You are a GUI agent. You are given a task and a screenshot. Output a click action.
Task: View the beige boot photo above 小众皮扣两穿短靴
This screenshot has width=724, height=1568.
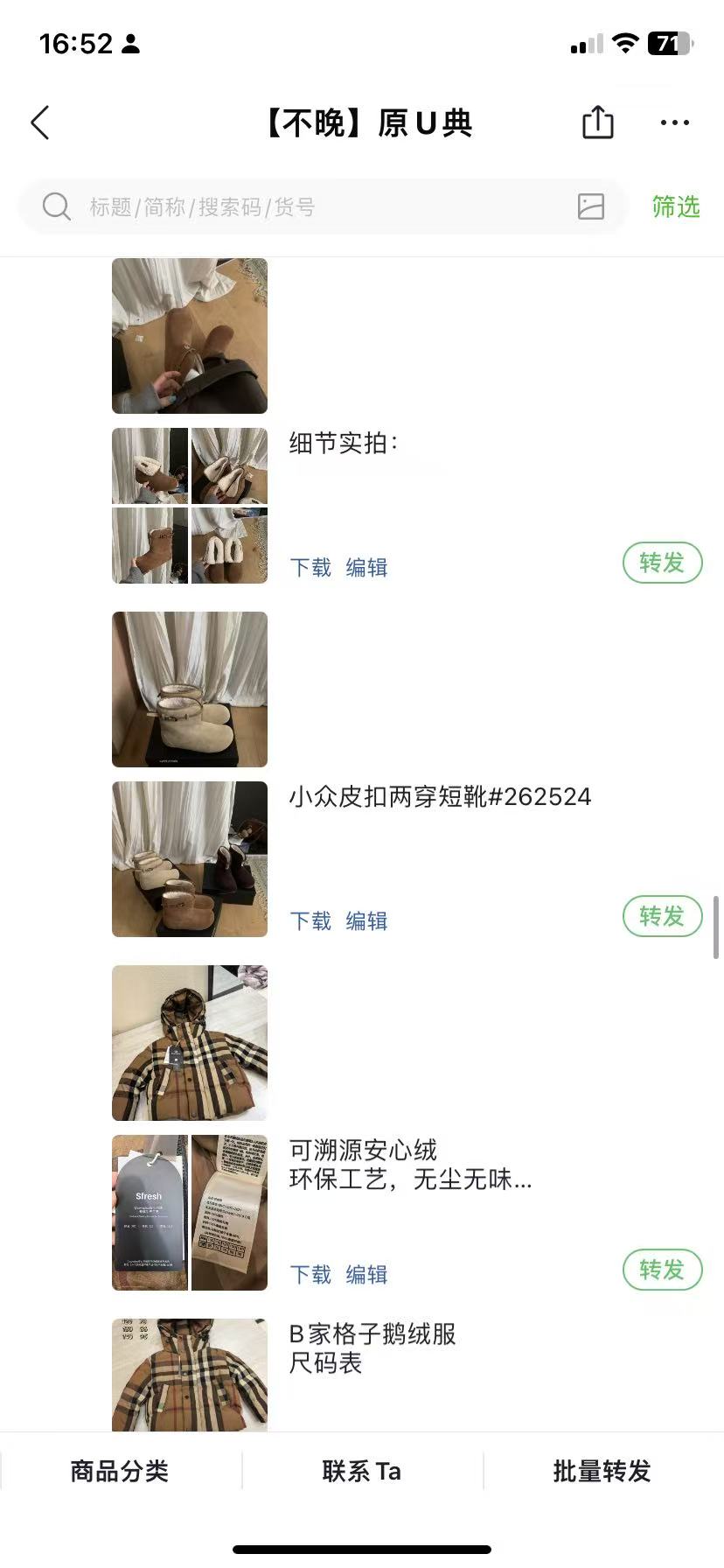[190, 689]
